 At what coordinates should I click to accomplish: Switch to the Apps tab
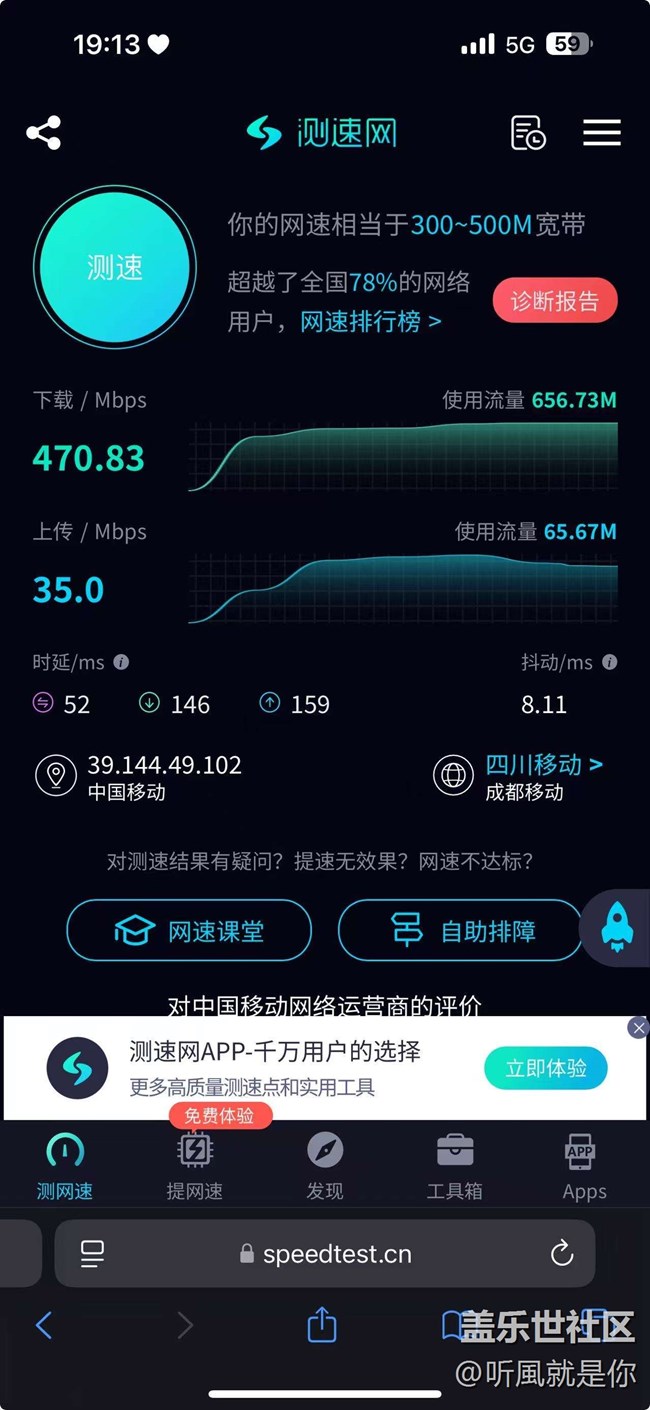pyautogui.click(x=584, y=1166)
